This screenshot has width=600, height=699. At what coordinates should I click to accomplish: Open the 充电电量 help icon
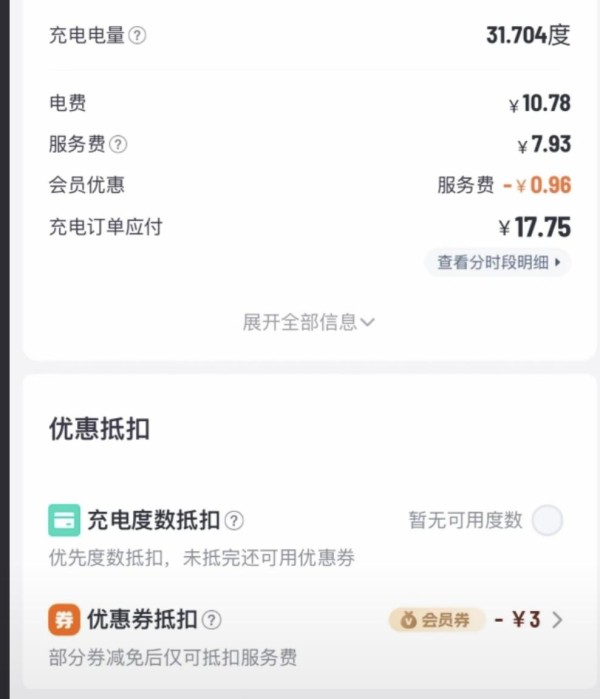pos(138,36)
